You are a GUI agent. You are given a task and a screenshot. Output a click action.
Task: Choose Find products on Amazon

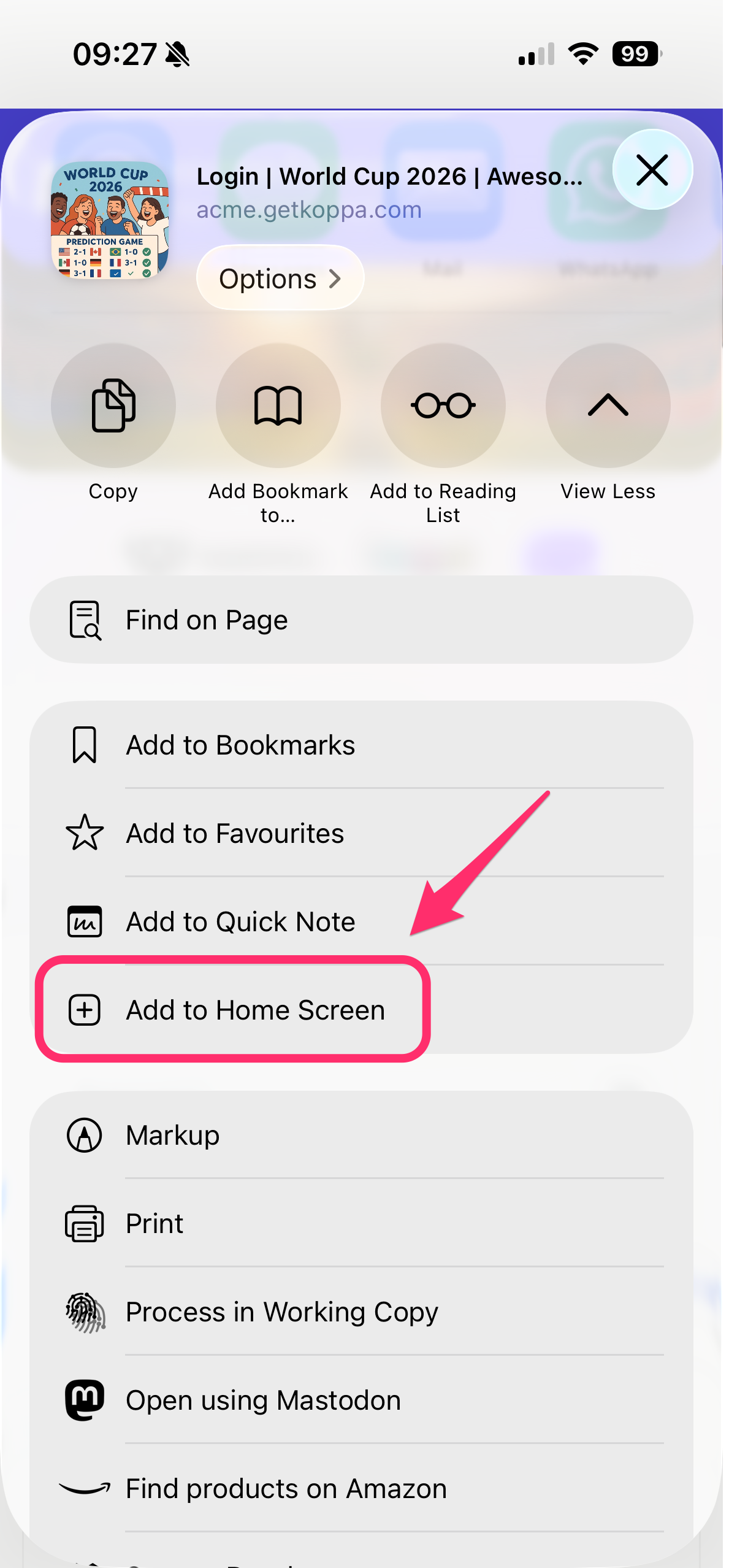[x=286, y=1488]
